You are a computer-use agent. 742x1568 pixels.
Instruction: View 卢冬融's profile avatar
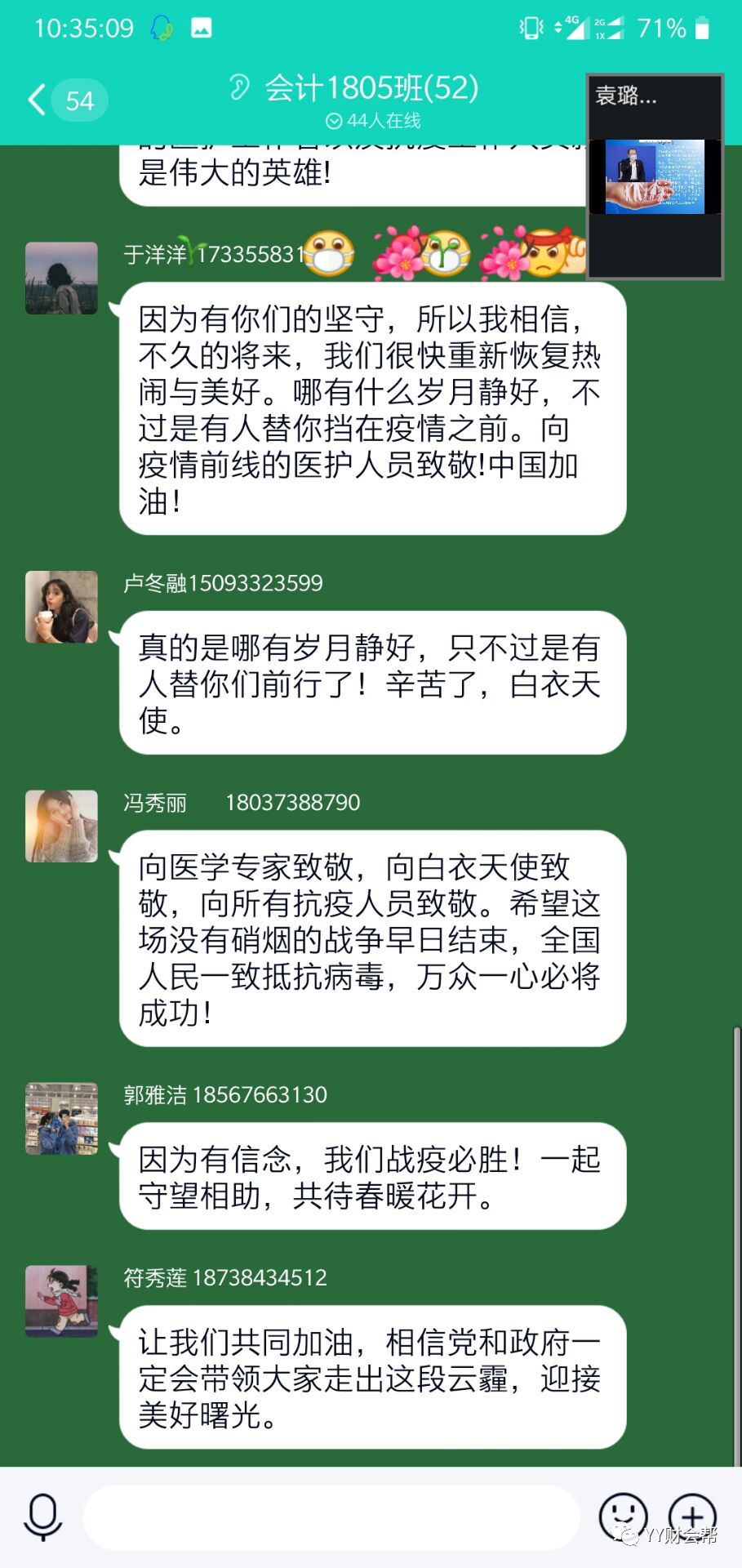[x=61, y=607]
